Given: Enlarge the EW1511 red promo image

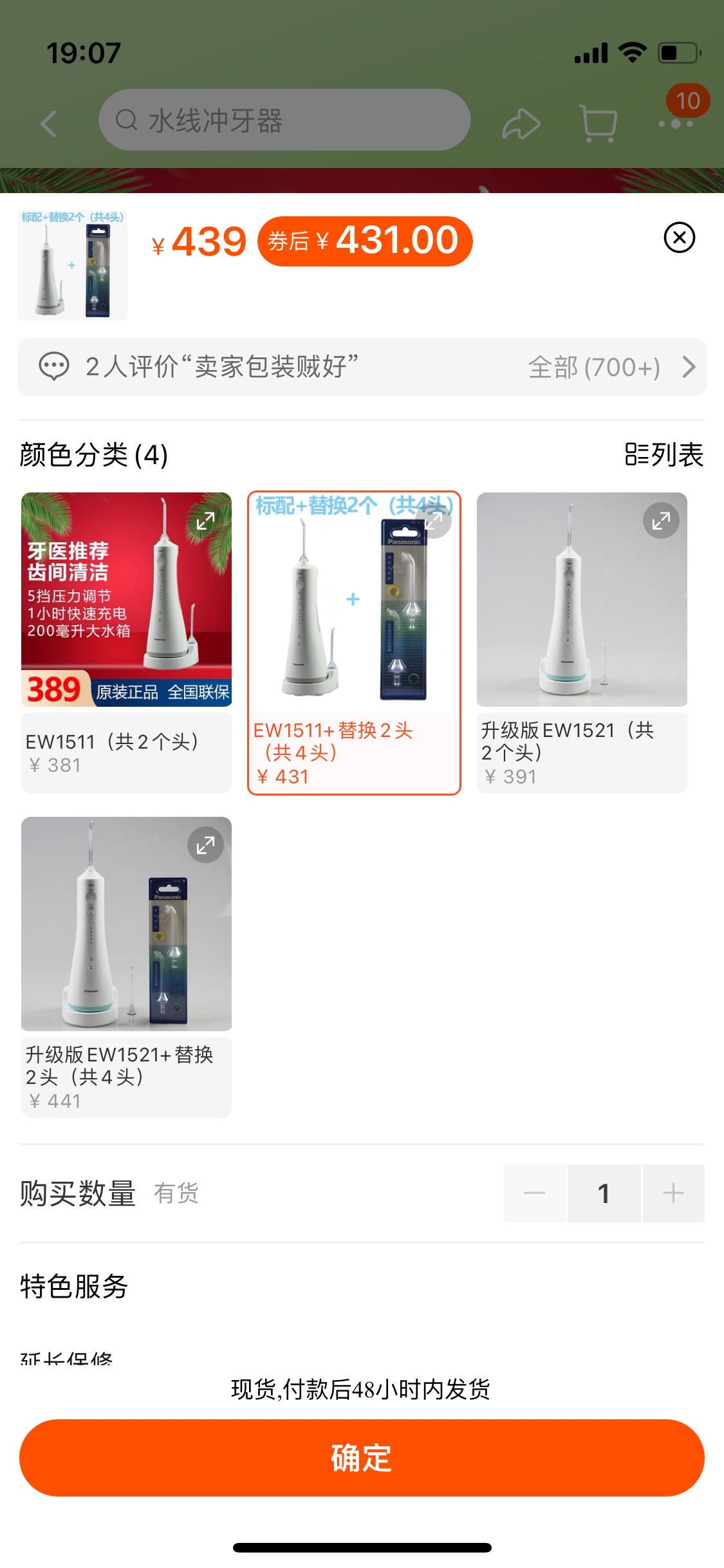Looking at the screenshot, I should tap(205, 521).
